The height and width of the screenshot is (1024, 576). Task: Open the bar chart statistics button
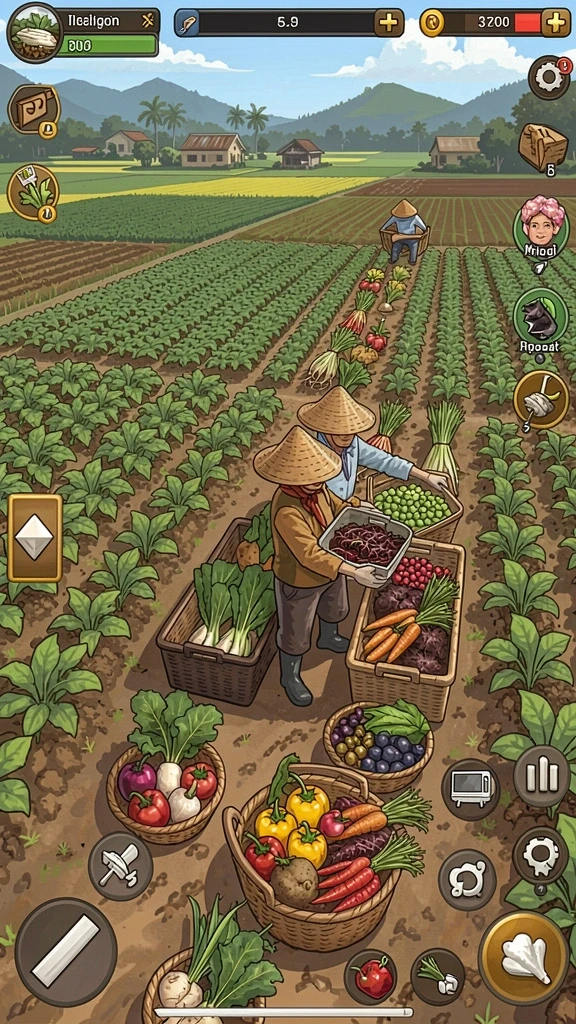point(542,776)
